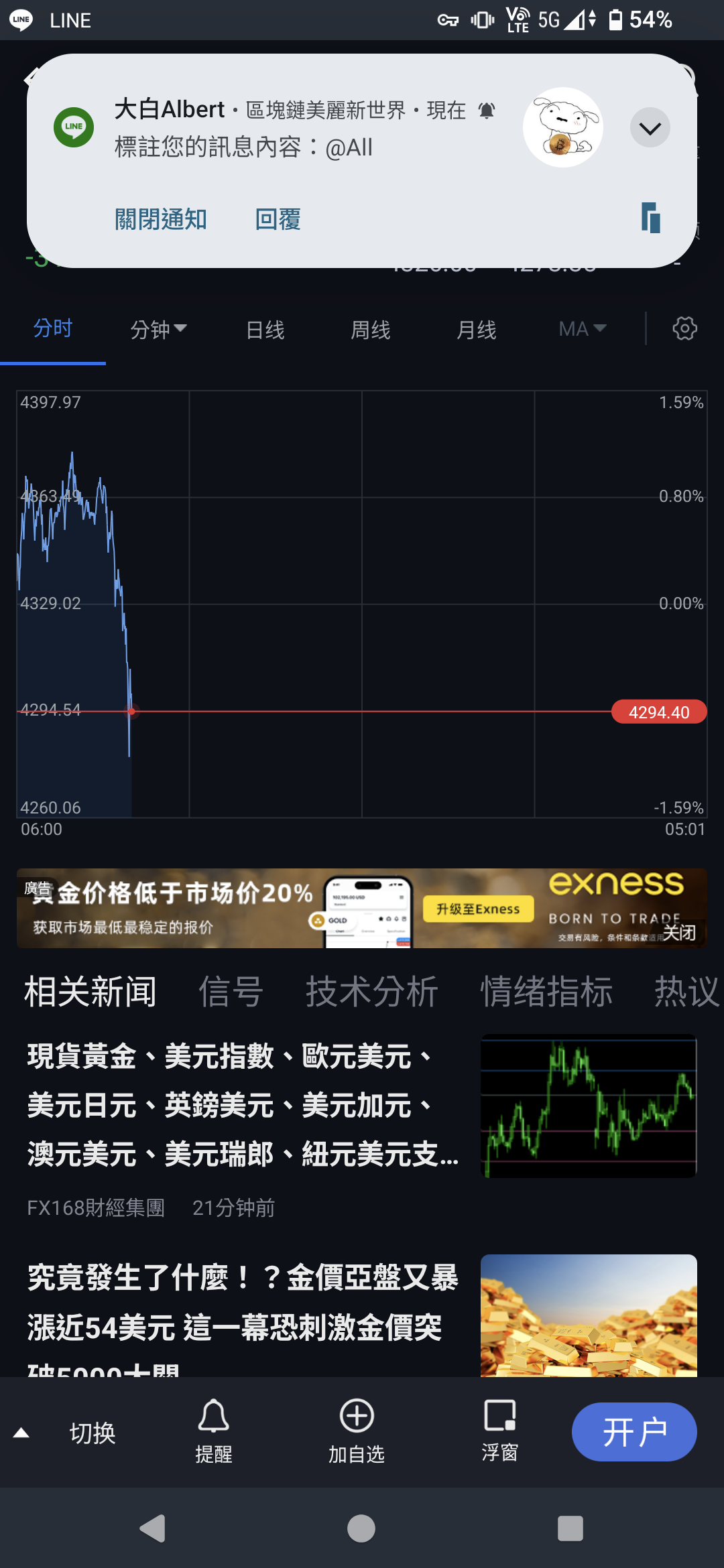Reply to the notification with 回覆
724x1568 pixels.
tap(278, 219)
